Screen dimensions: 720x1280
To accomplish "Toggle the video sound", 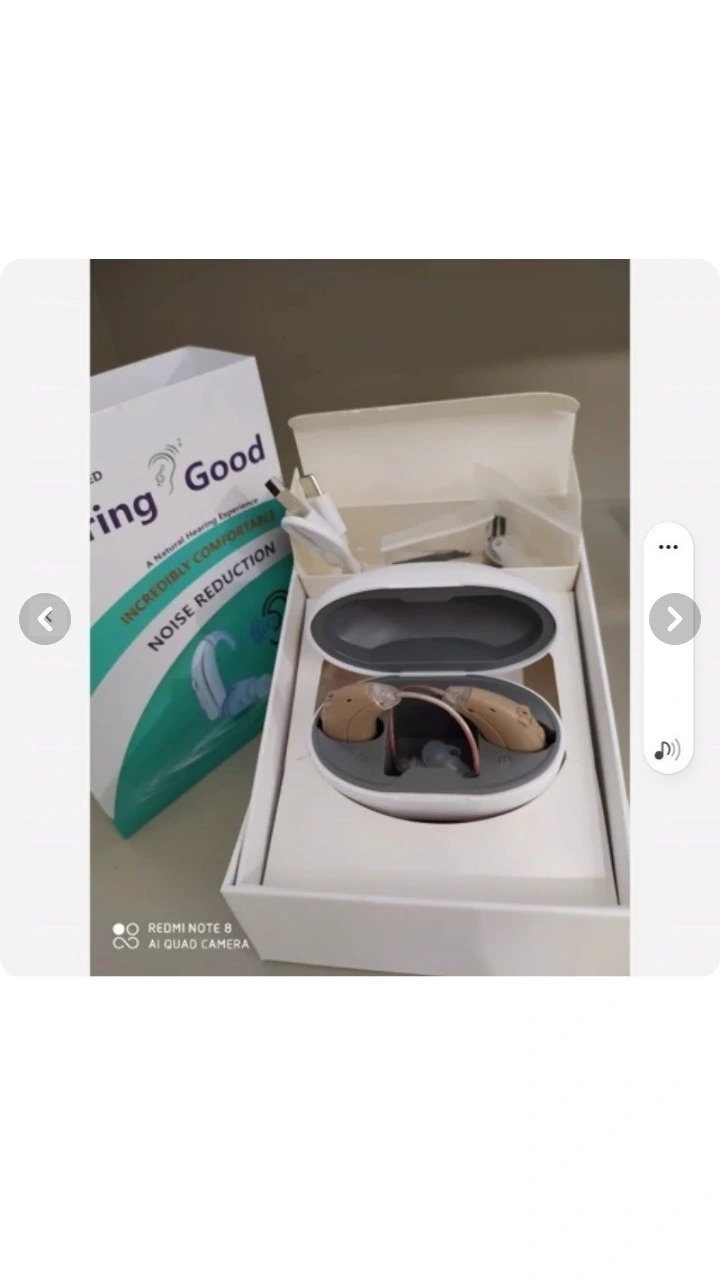I will [x=667, y=750].
